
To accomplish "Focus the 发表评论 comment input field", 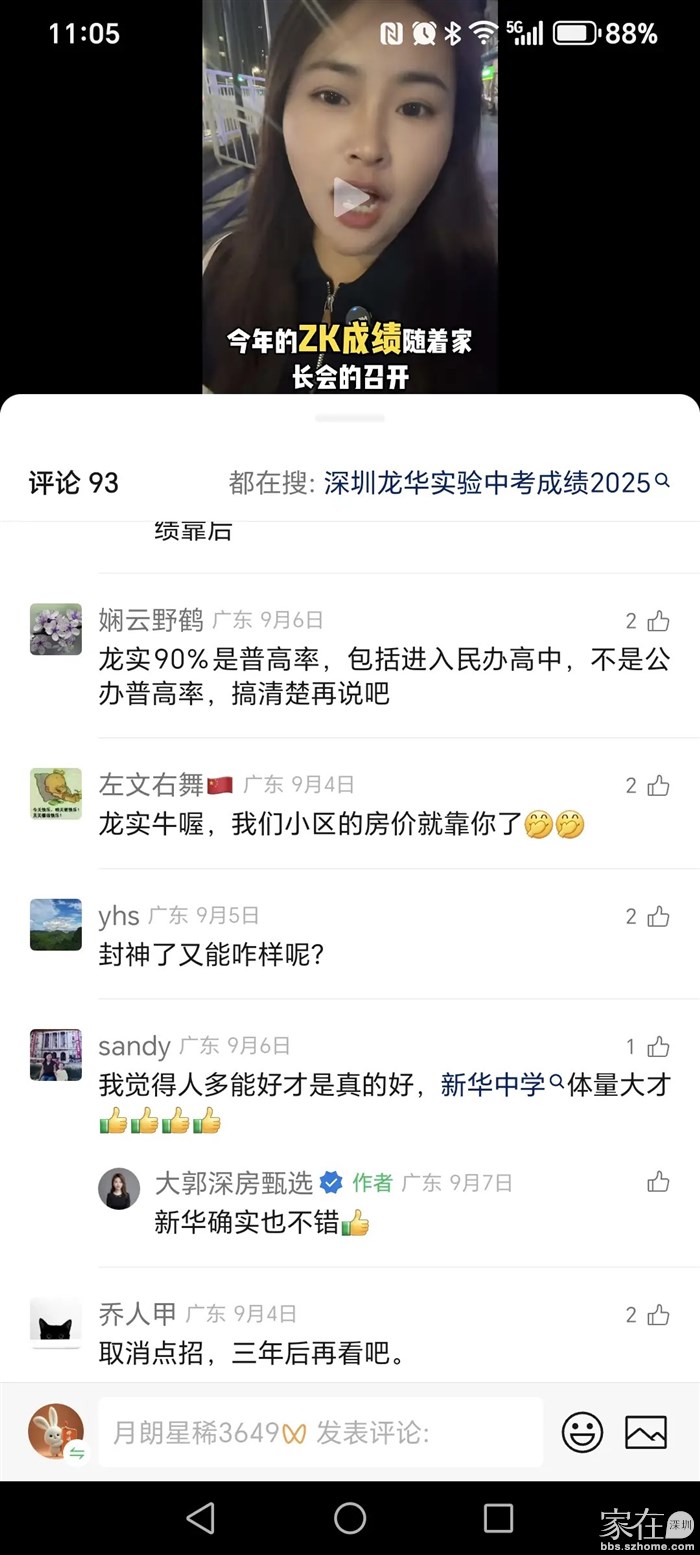I will pos(320,1433).
